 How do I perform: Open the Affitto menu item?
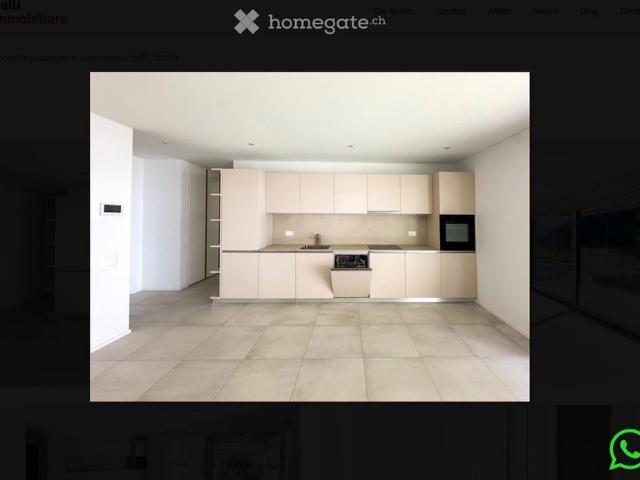click(499, 12)
